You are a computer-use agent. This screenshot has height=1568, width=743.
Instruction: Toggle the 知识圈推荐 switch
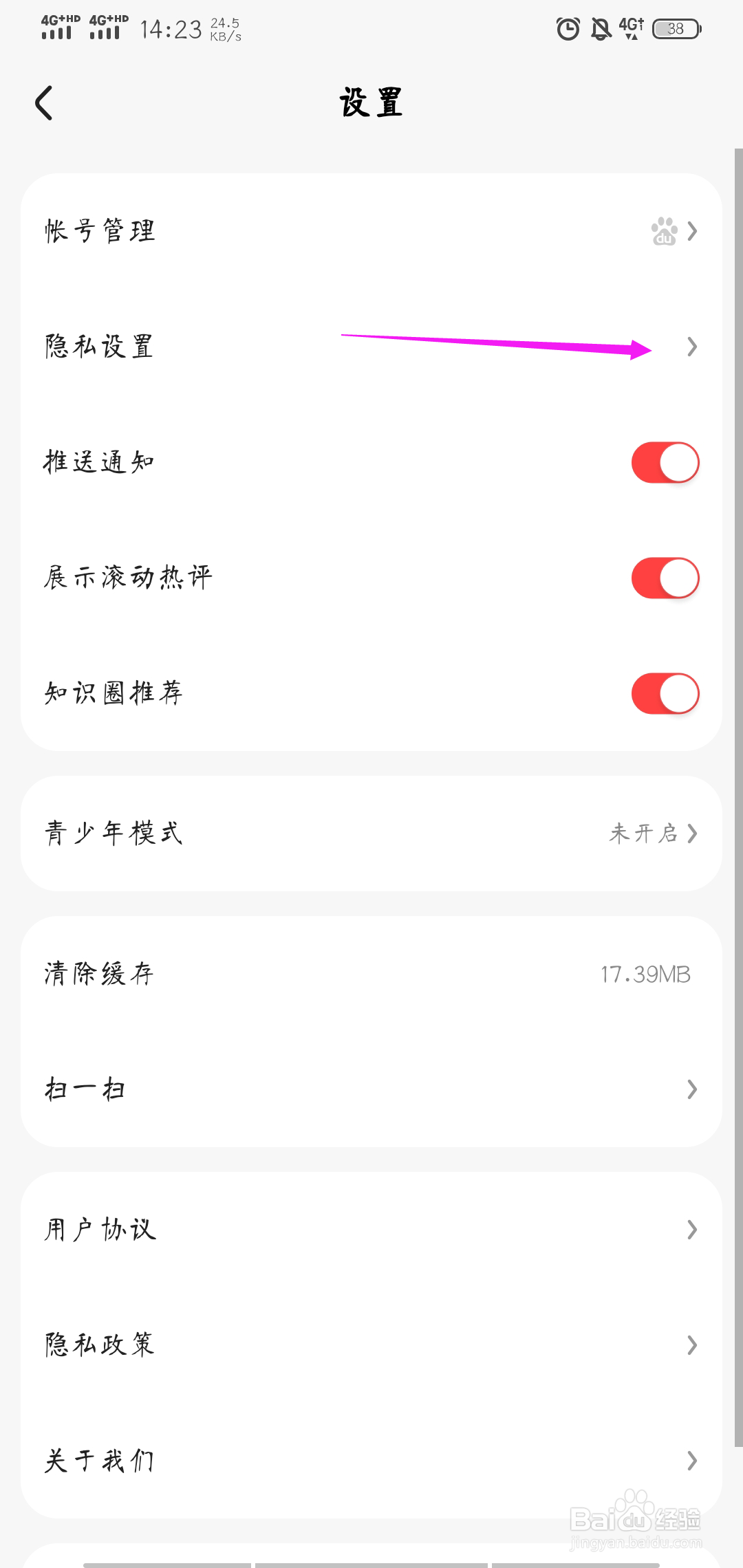pyautogui.click(x=665, y=693)
